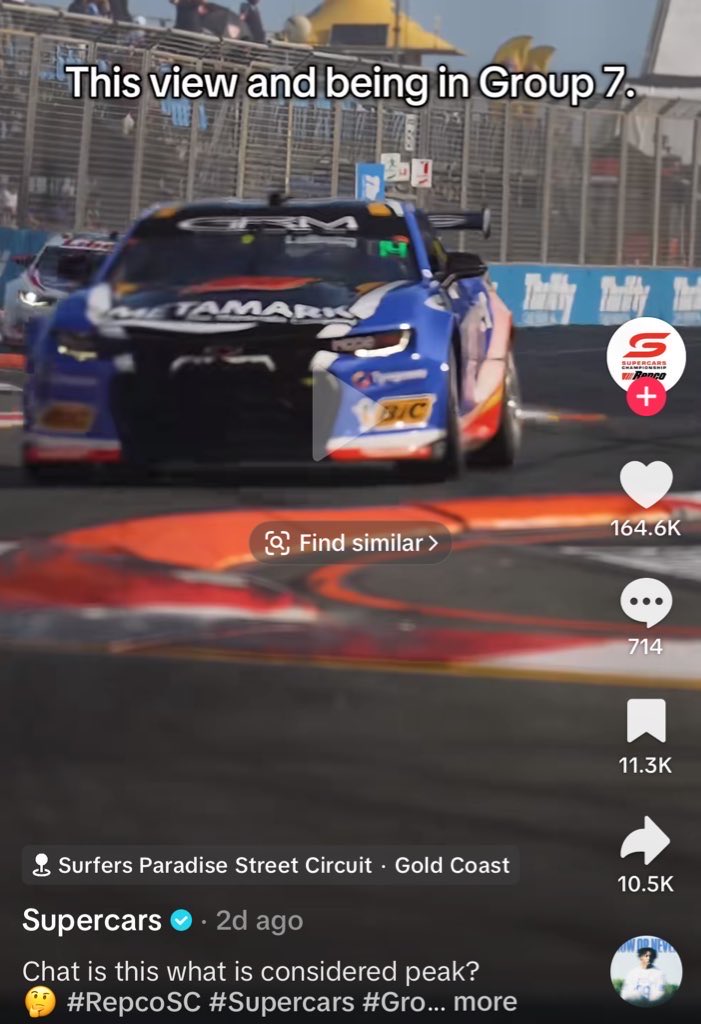
Task: Open the sound disc for this video
Action: click(x=646, y=970)
